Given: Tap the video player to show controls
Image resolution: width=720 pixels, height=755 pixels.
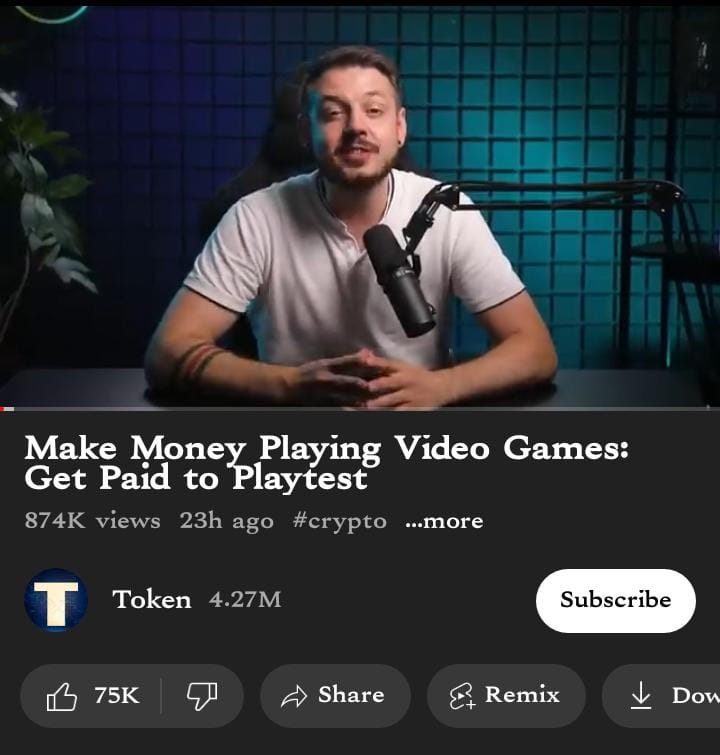Looking at the screenshot, I should tap(360, 205).
